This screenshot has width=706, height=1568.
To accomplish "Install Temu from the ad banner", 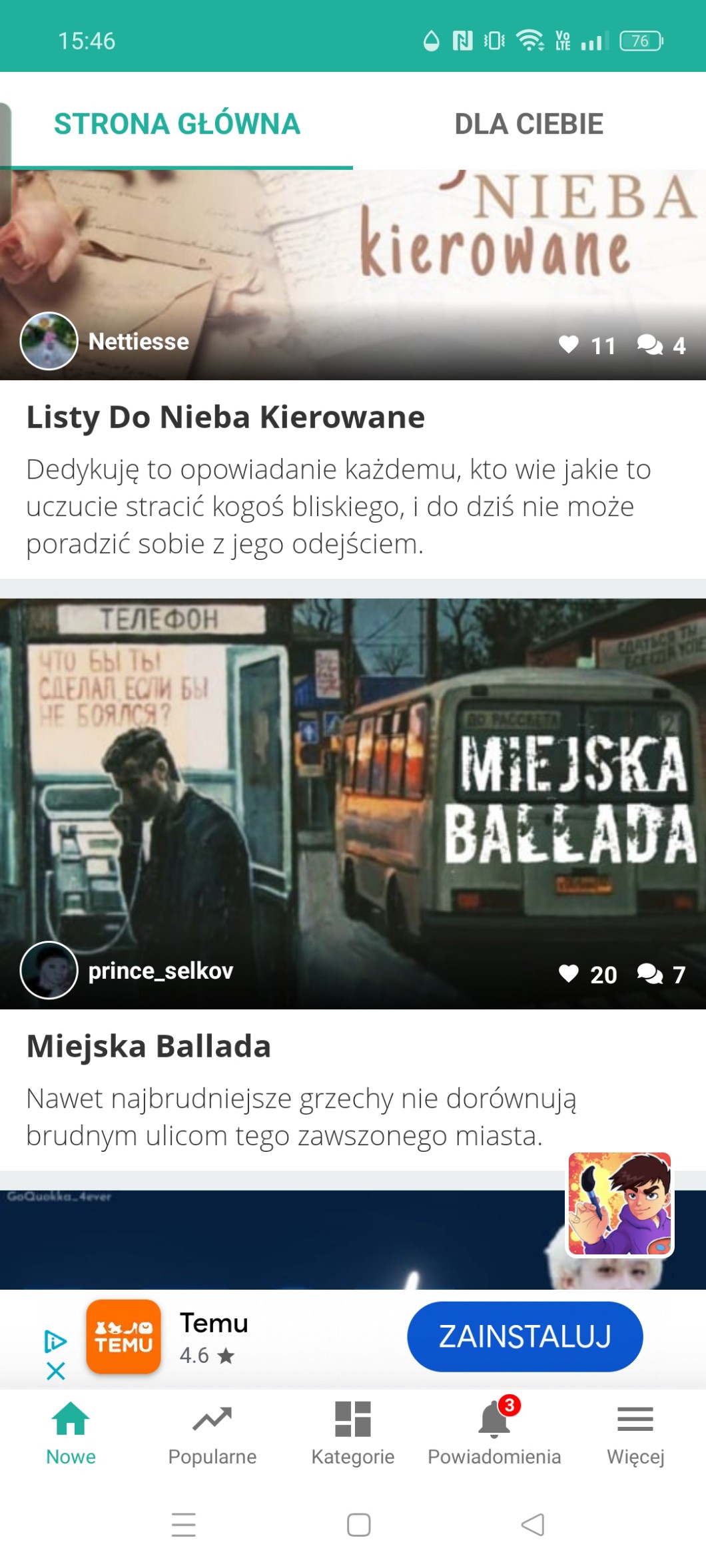I will click(525, 1336).
